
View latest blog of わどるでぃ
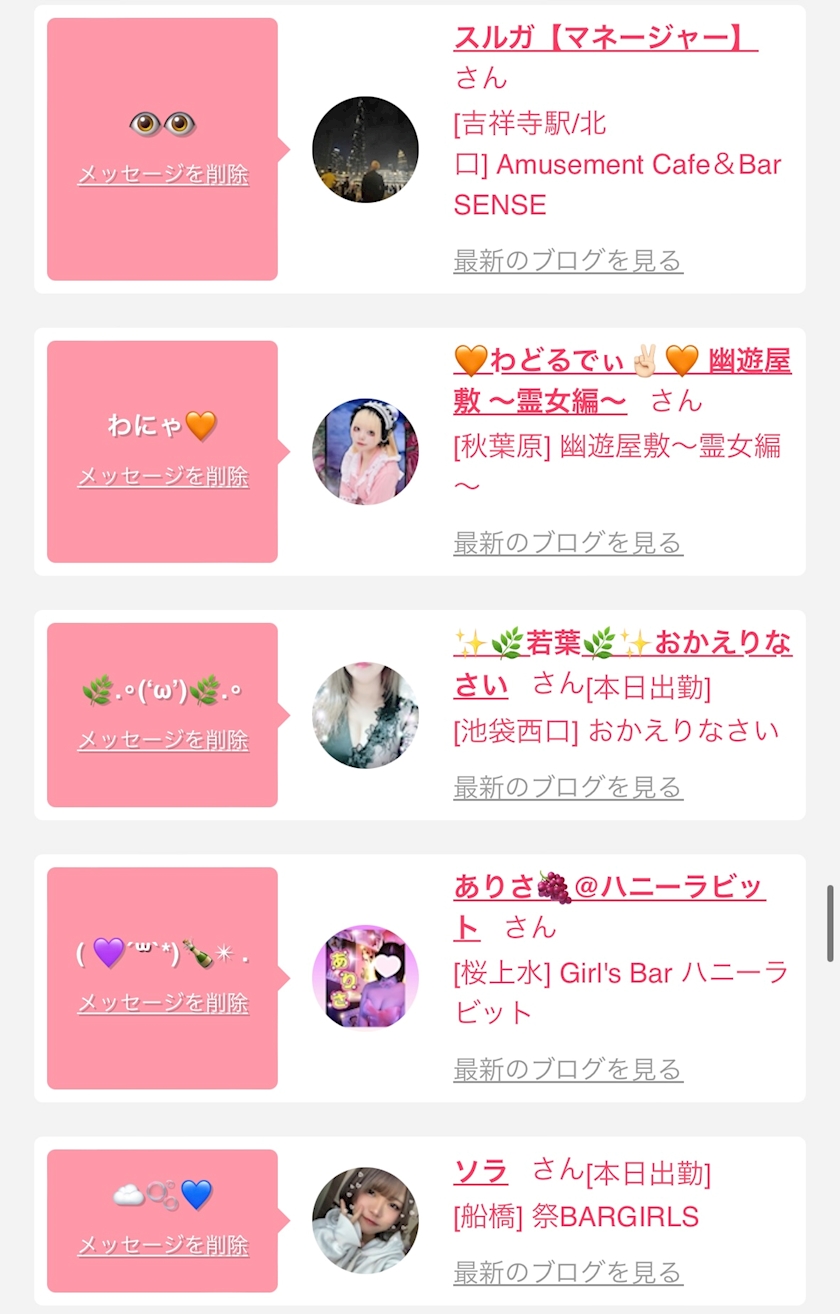click(568, 543)
